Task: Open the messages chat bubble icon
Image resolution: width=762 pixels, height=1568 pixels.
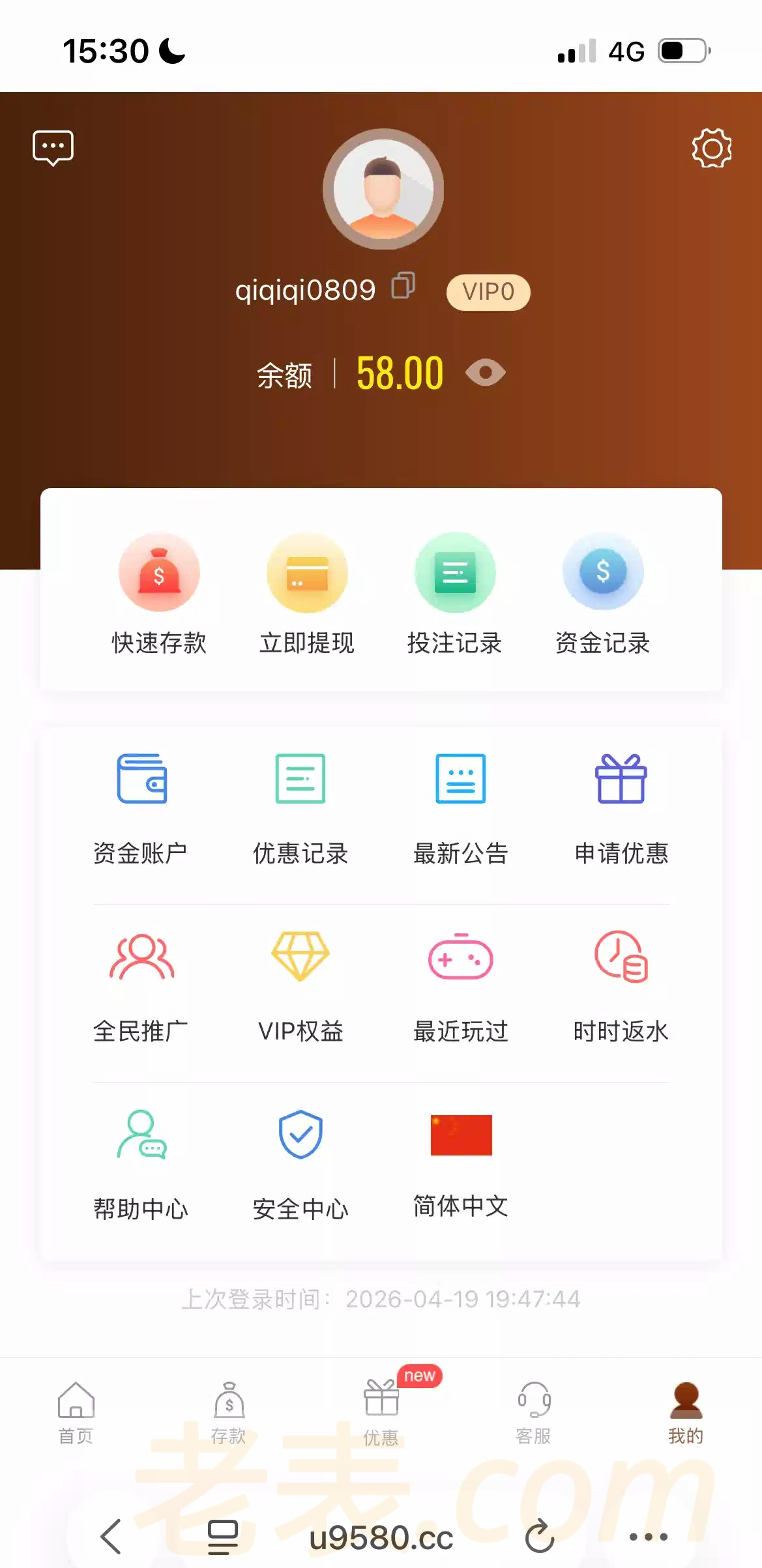Action: (x=53, y=148)
